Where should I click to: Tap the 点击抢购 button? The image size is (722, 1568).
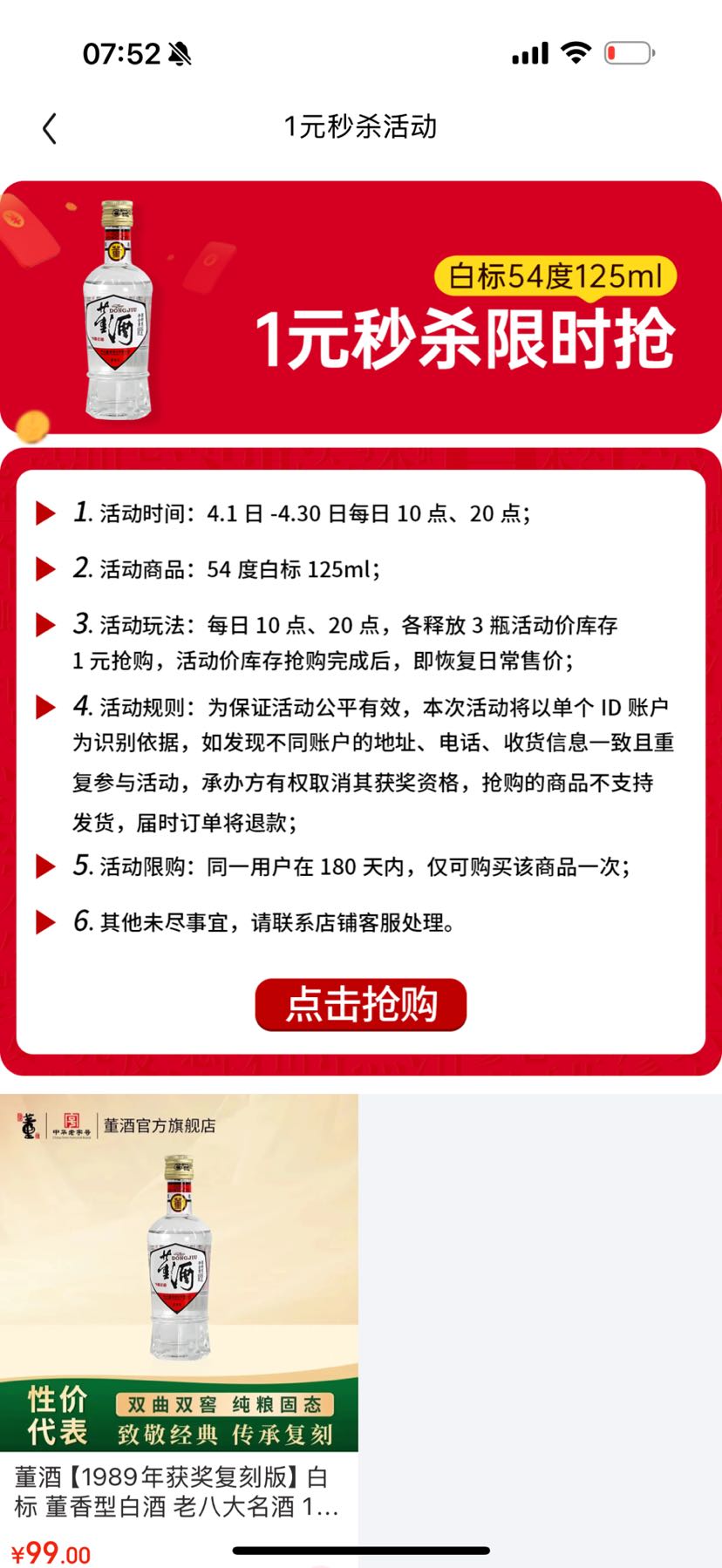point(361,1004)
